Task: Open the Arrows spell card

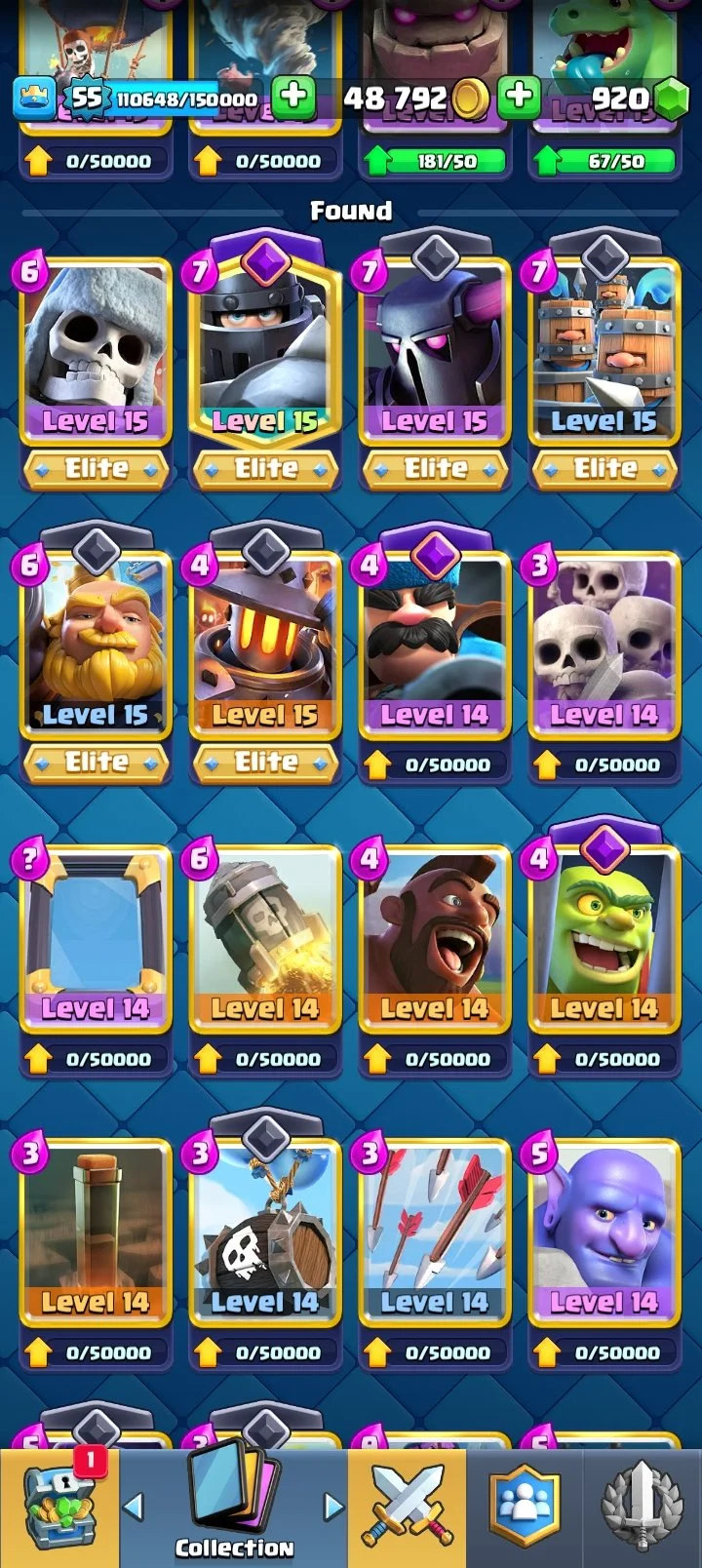Action: (x=435, y=1231)
